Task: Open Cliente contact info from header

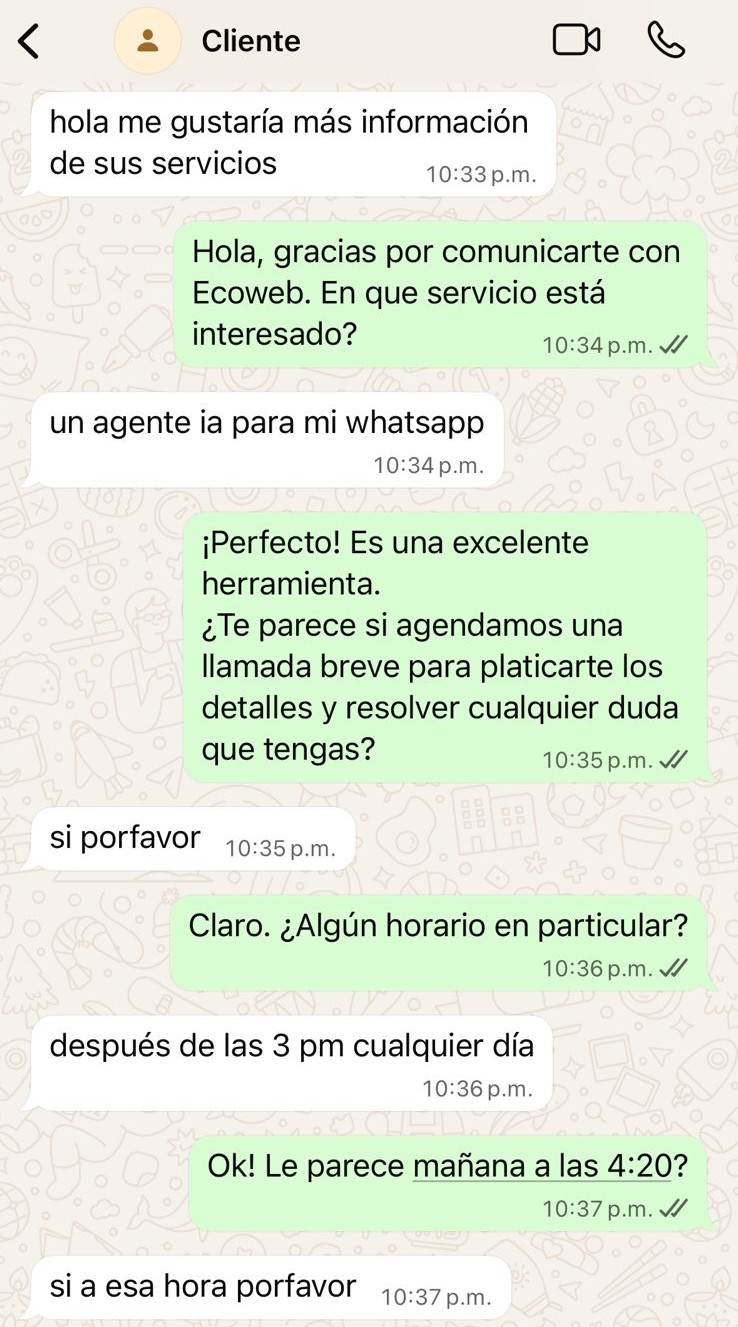Action: point(250,41)
